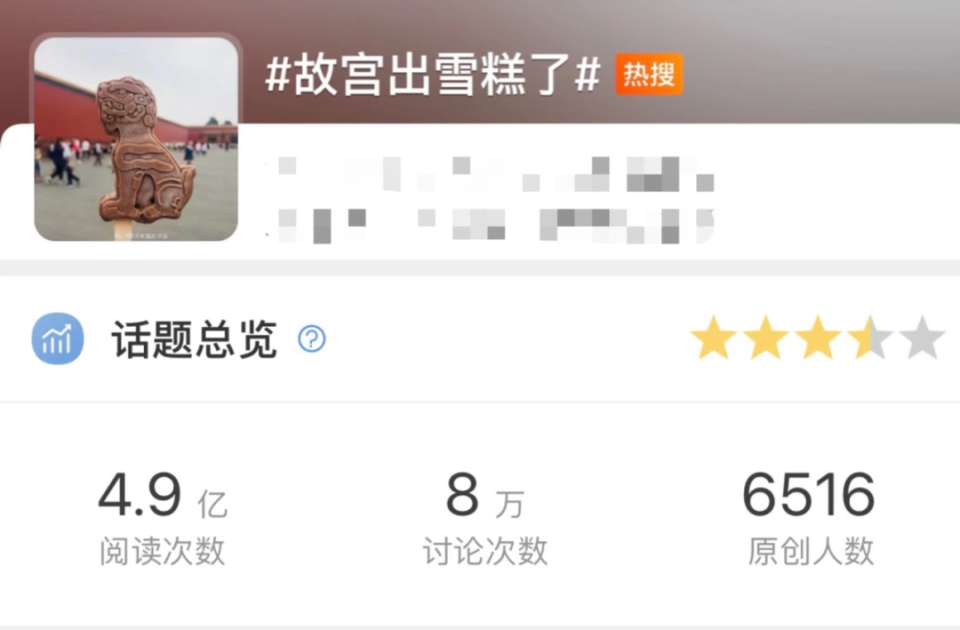Open the help icon beside 话题总览
Image resolution: width=960 pixels, height=630 pixels.
coord(312,340)
